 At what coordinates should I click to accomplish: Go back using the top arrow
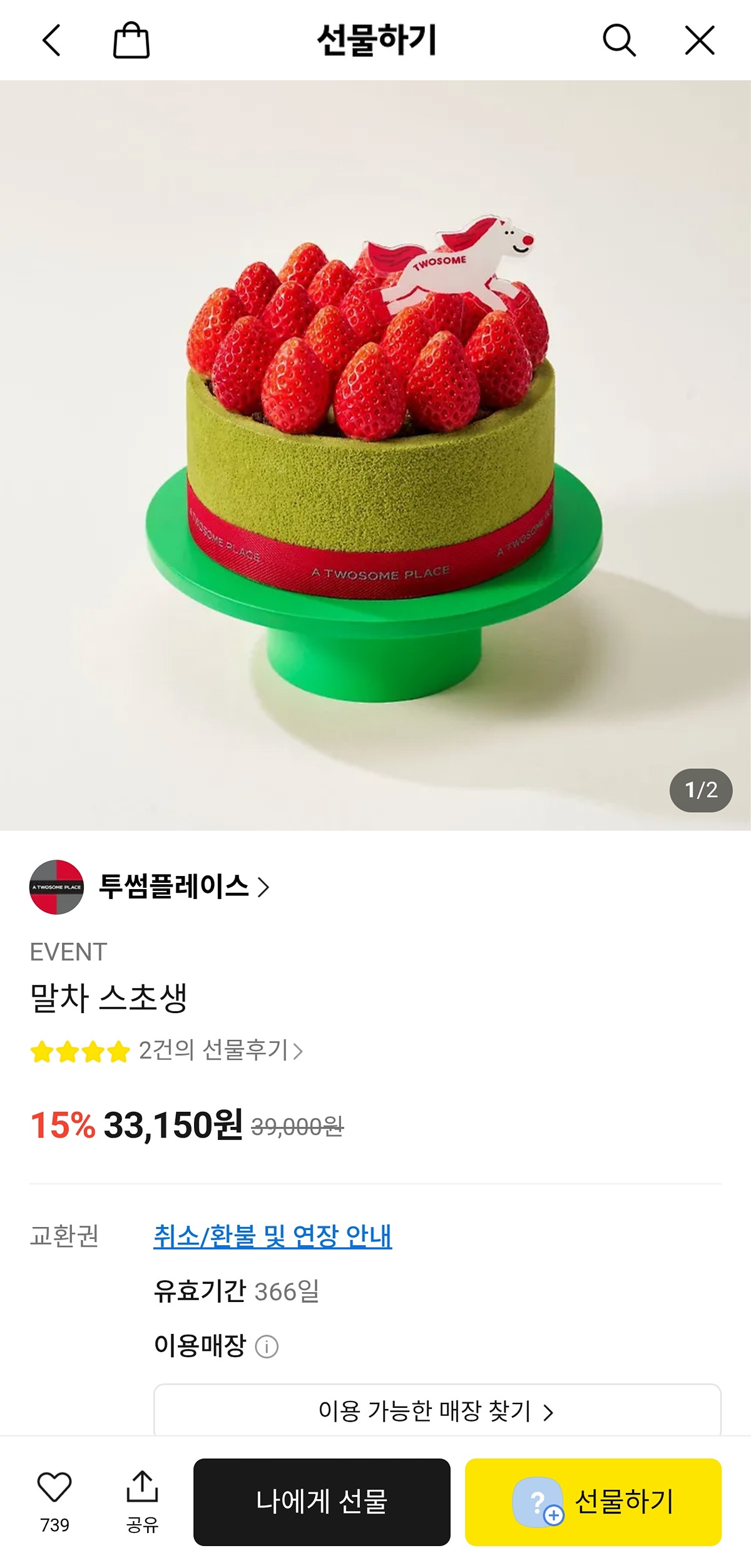point(51,41)
